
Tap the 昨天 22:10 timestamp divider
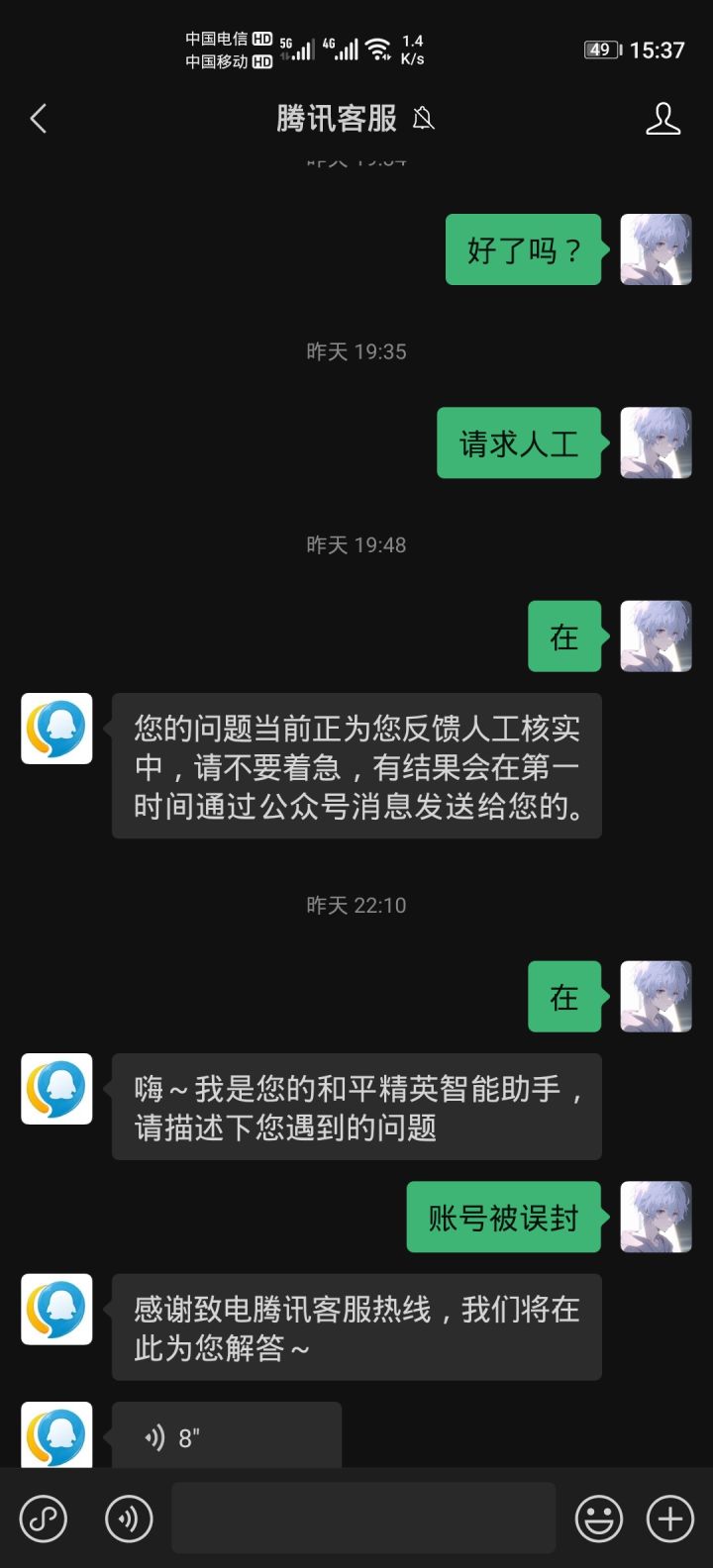pos(356,904)
